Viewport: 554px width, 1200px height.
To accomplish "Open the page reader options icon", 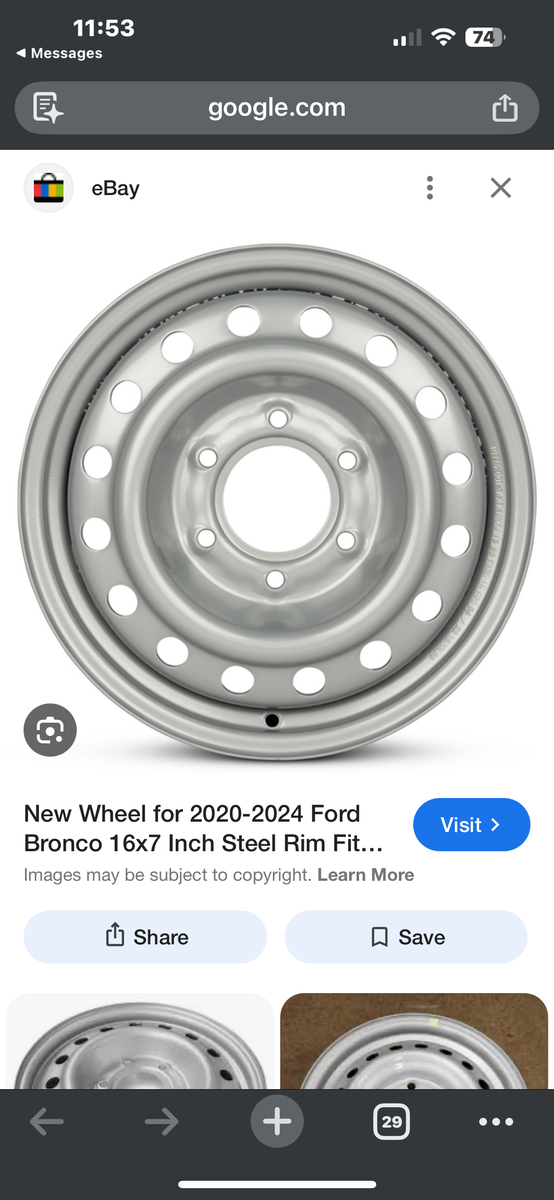I will [48, 108].
